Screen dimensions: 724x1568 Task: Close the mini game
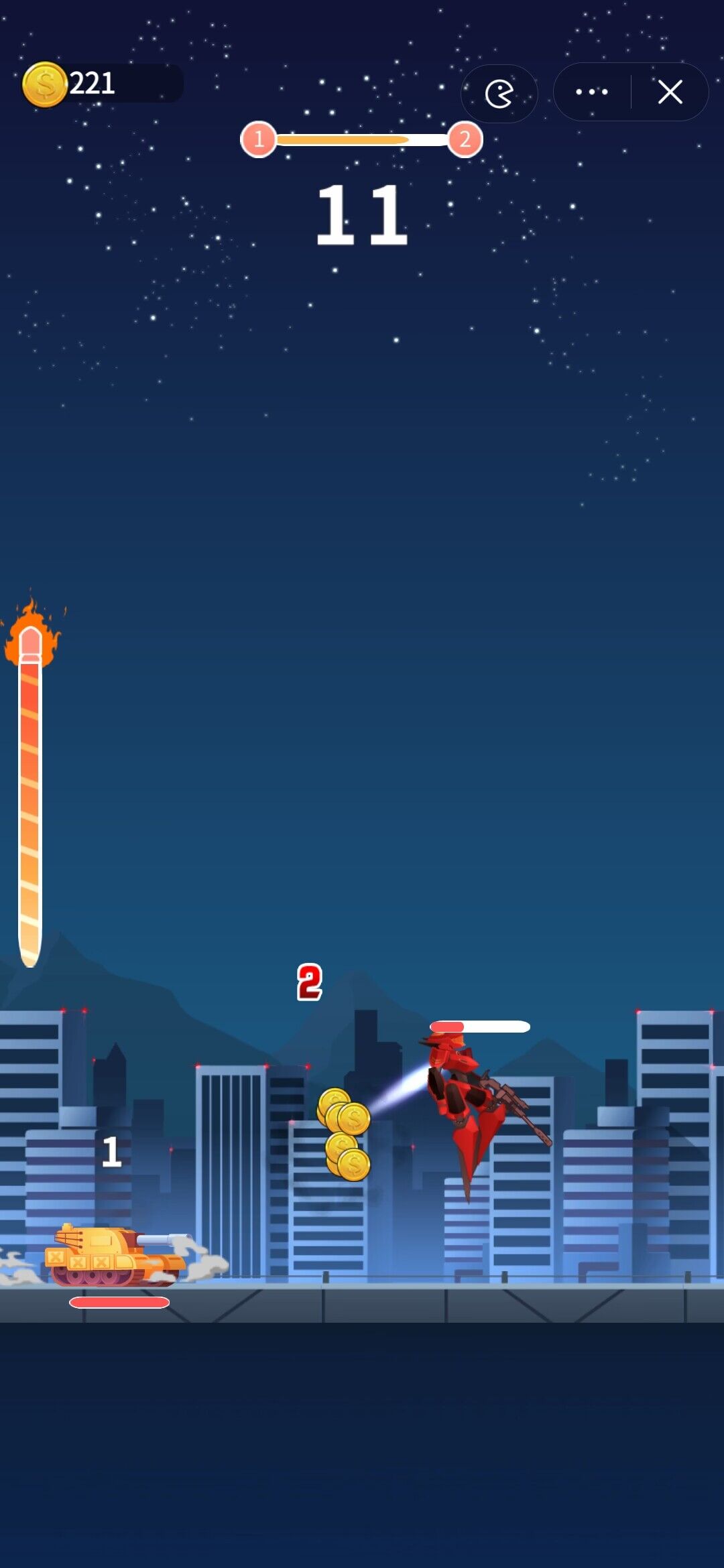click(x=670, y=92)
